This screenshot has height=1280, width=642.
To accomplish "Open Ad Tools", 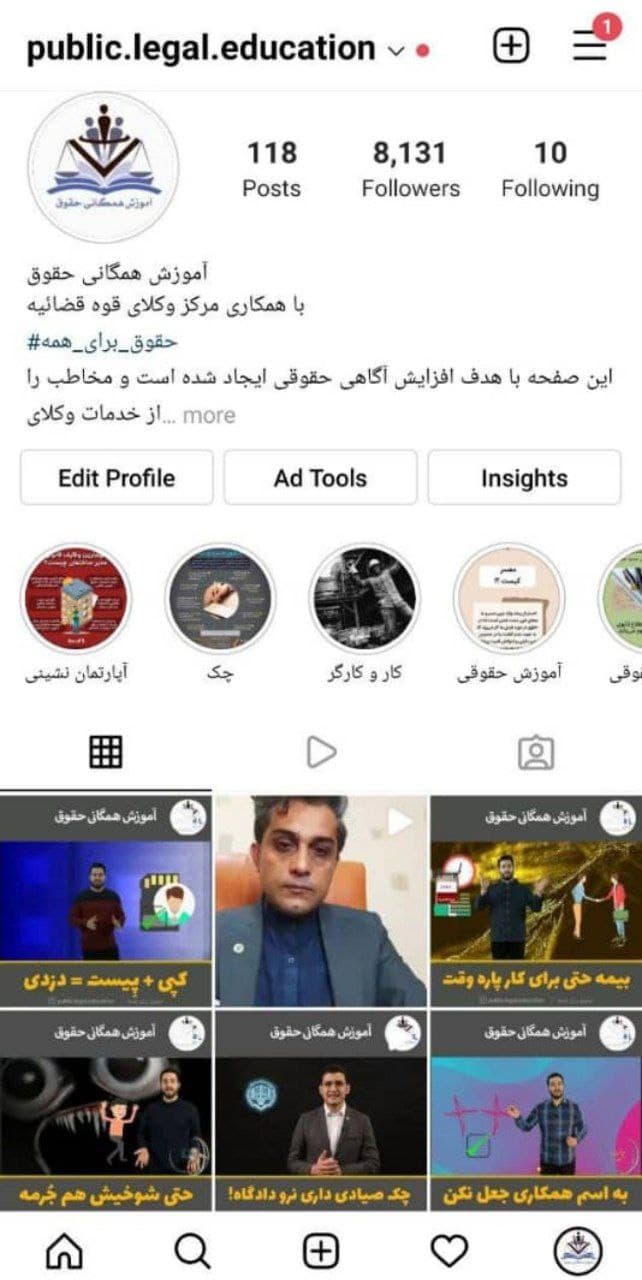I will point(320,478).
